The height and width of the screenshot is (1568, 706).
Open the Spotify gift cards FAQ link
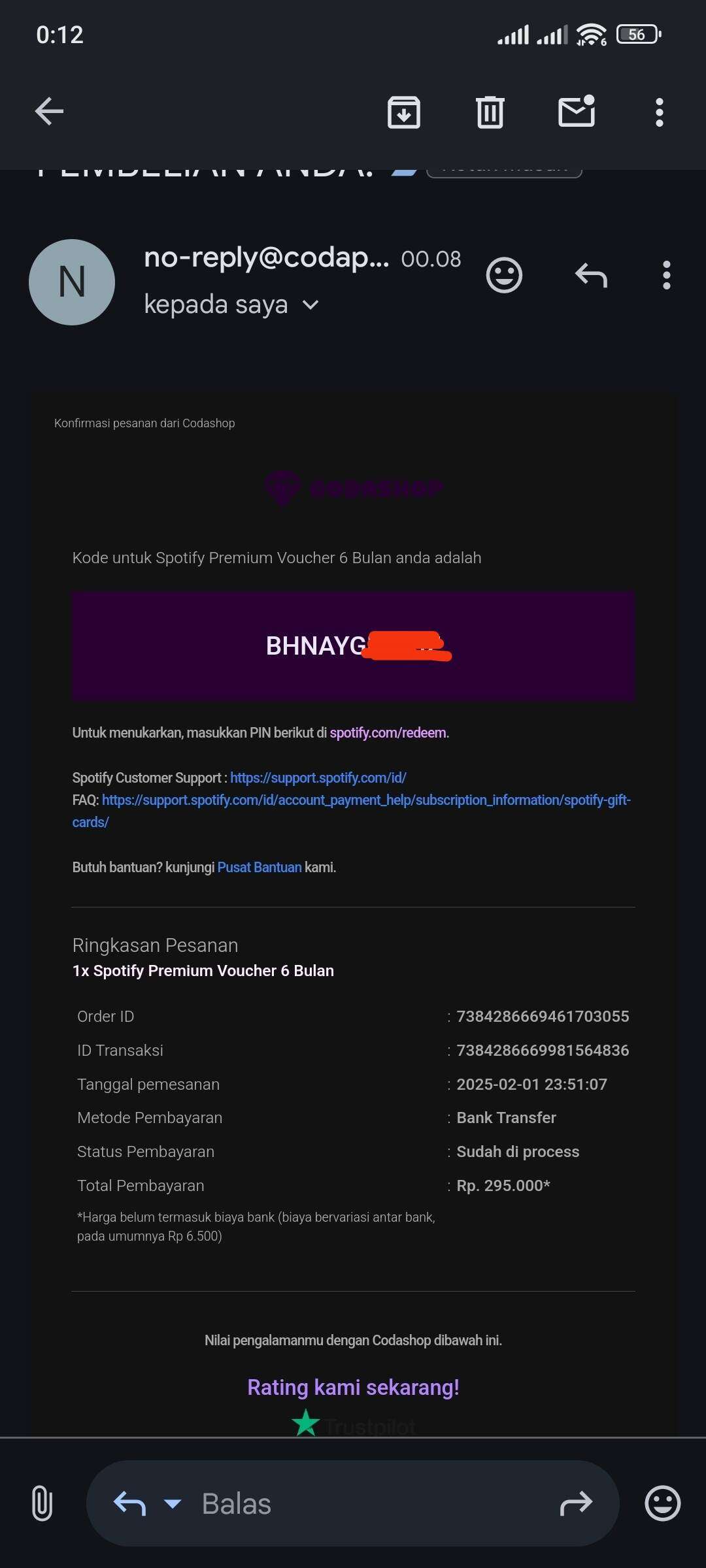pos(352,811)
